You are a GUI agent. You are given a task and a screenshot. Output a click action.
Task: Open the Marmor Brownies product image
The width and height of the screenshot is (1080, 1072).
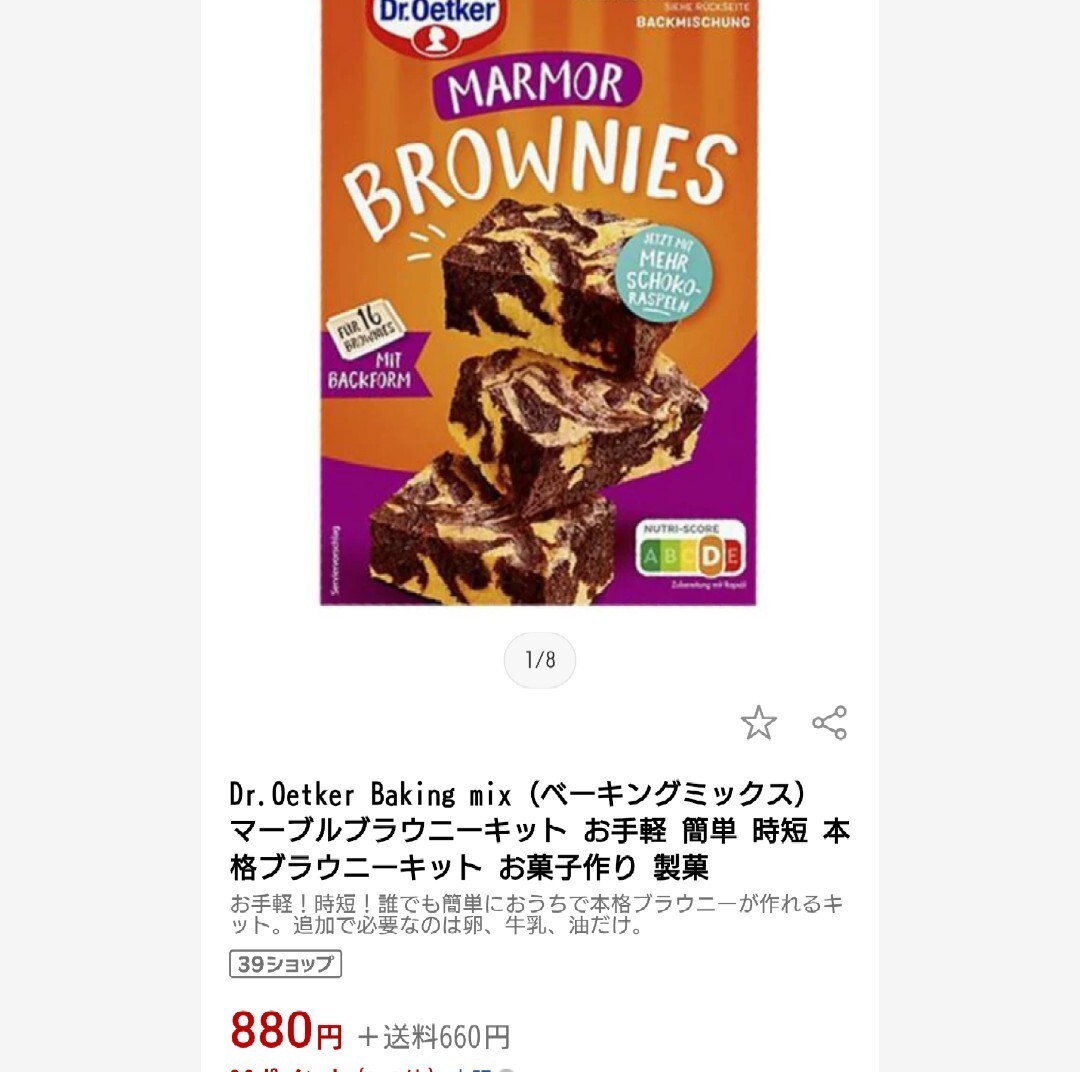(539, 300)
